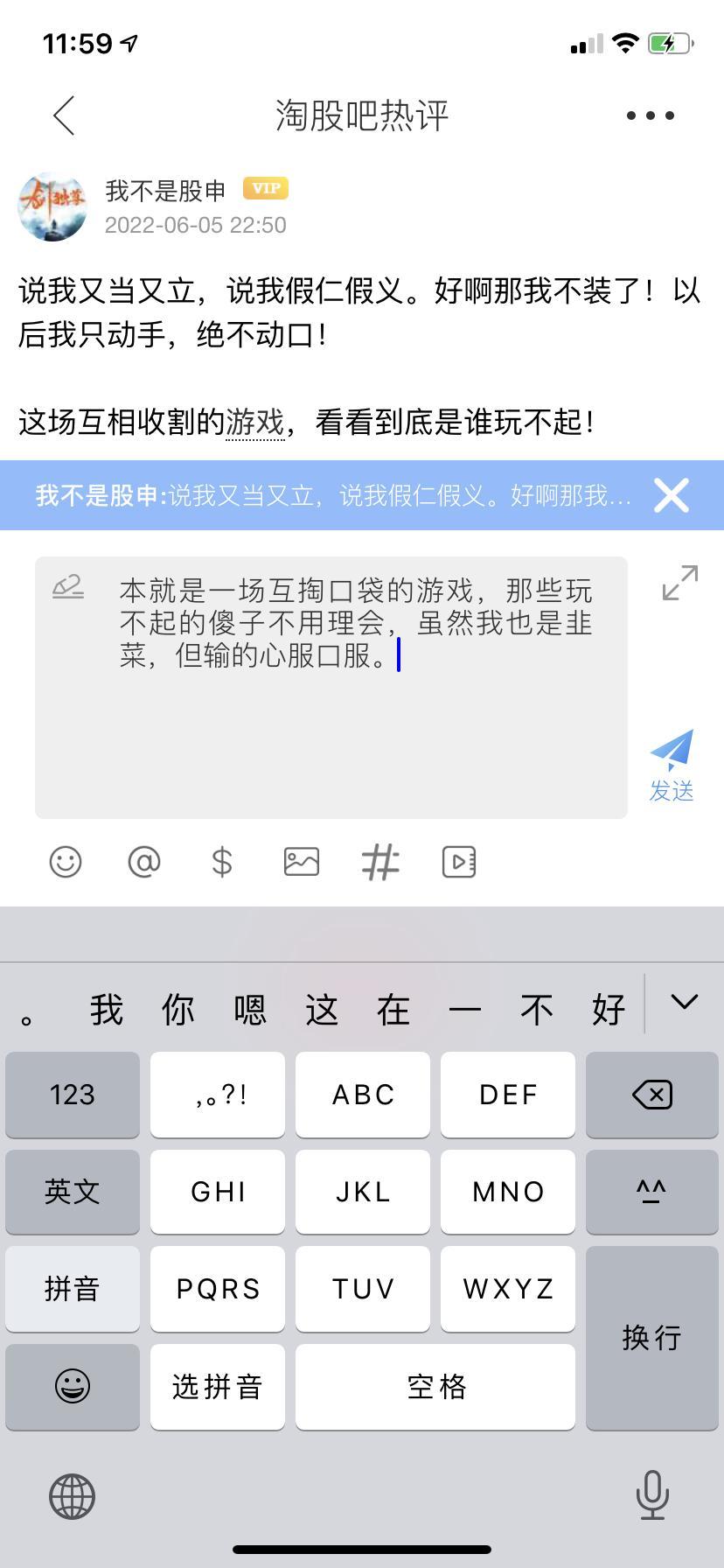Screen dimensions: 724x1568
Task: Select candidate word 我
Action: tap(106, 1010)
